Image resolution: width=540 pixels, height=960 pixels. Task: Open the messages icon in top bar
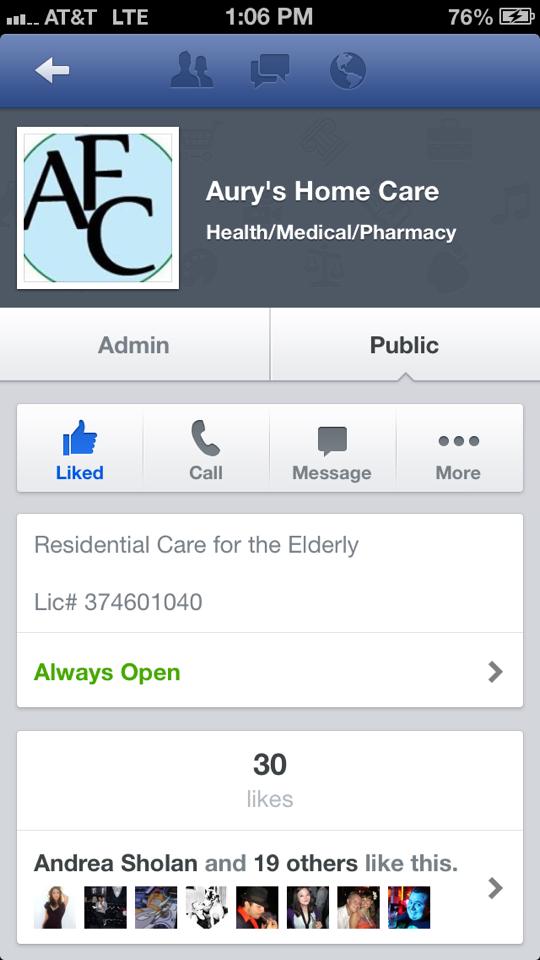pyautogui.click(x=270, y=70)
